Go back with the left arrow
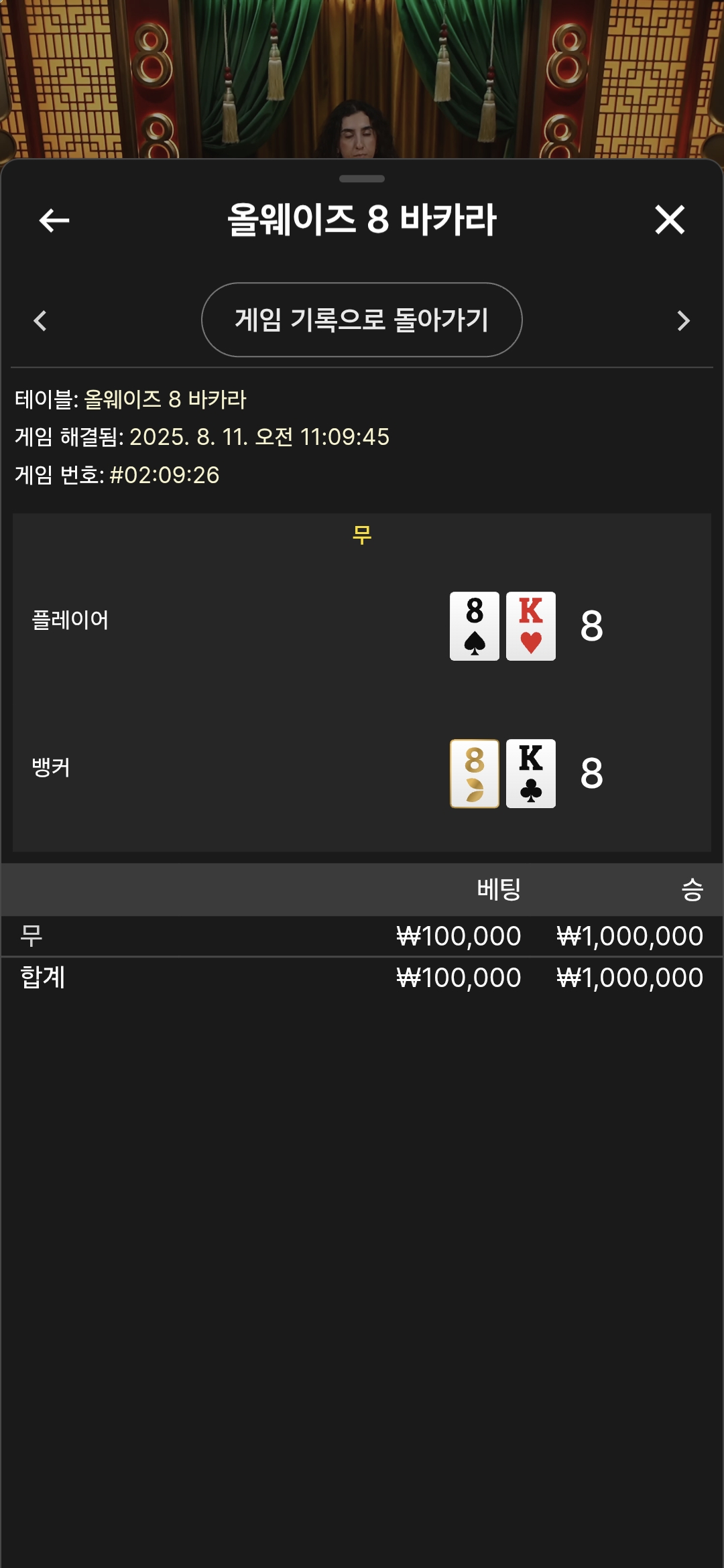 (x=54, y=220)
